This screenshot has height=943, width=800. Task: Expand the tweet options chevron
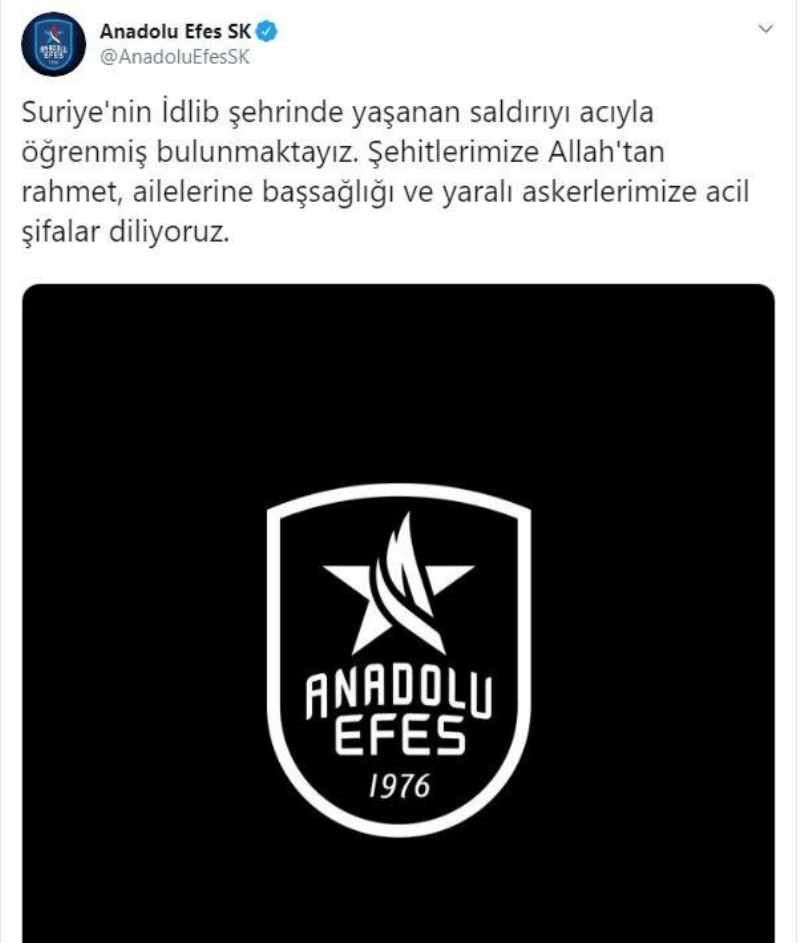(766, 30)
